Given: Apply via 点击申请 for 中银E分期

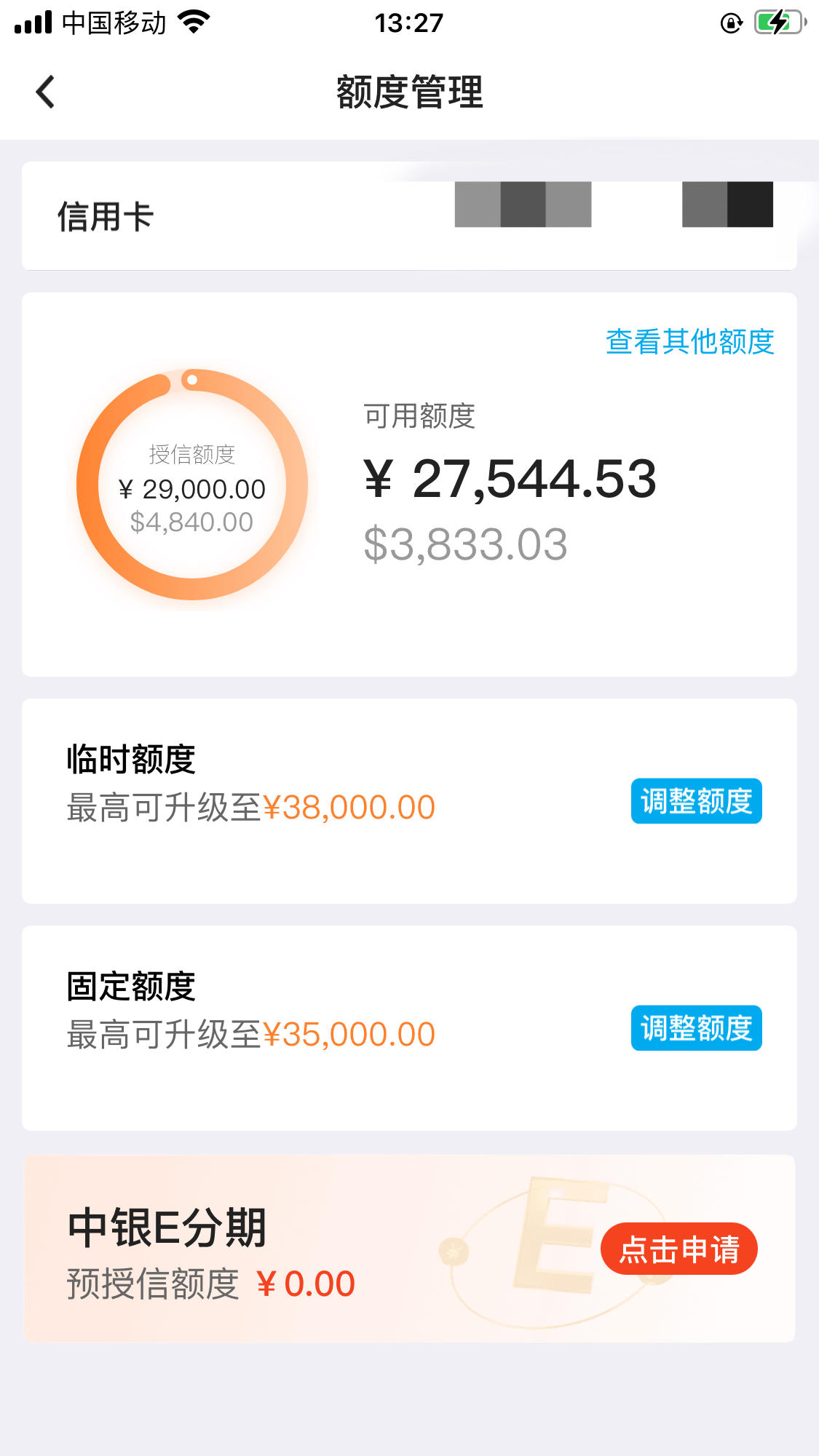Looking at the screenshot, I should click(678, 1249).
